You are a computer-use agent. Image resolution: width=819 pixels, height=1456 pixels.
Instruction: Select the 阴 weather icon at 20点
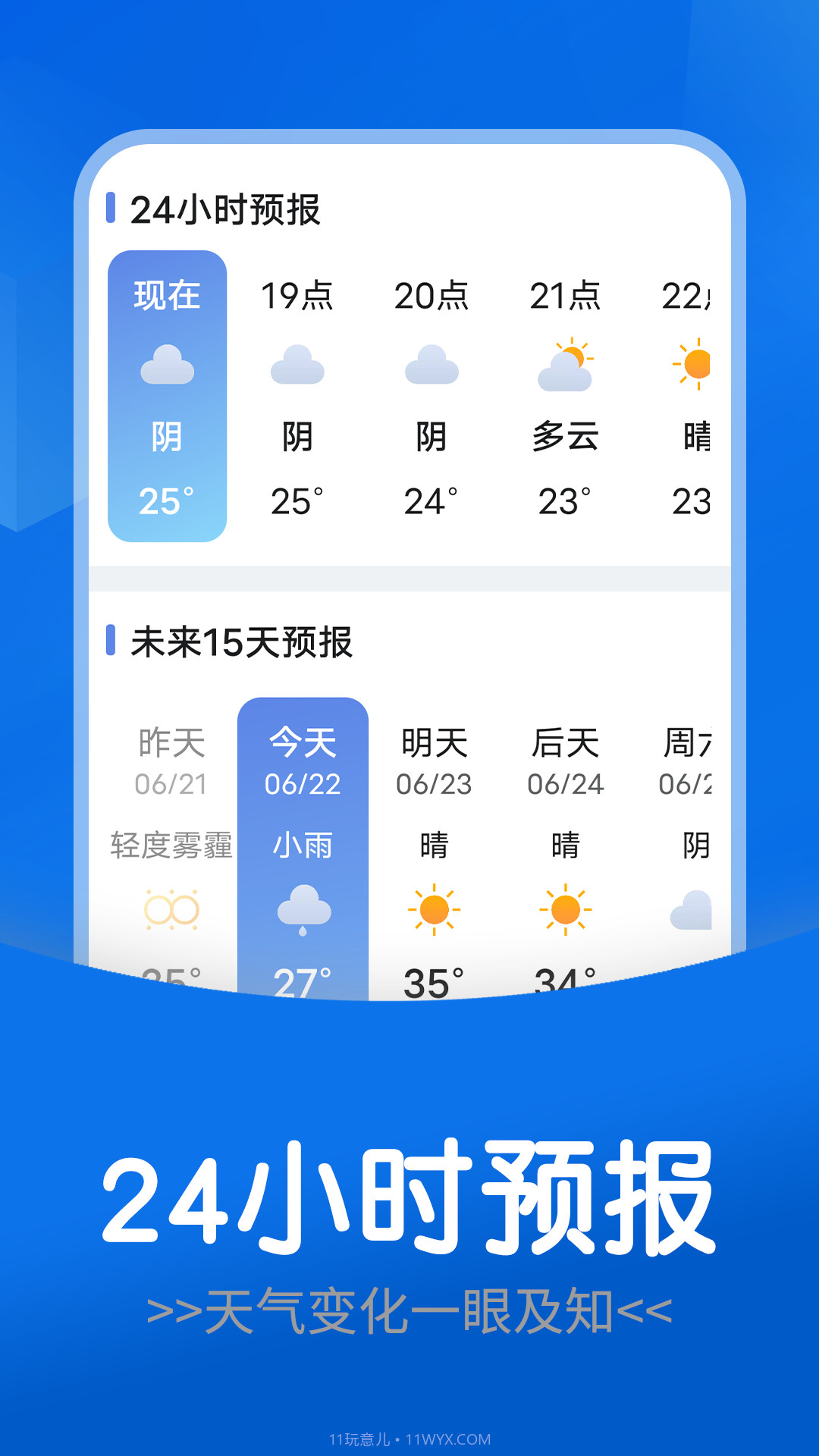pos(431,367)
